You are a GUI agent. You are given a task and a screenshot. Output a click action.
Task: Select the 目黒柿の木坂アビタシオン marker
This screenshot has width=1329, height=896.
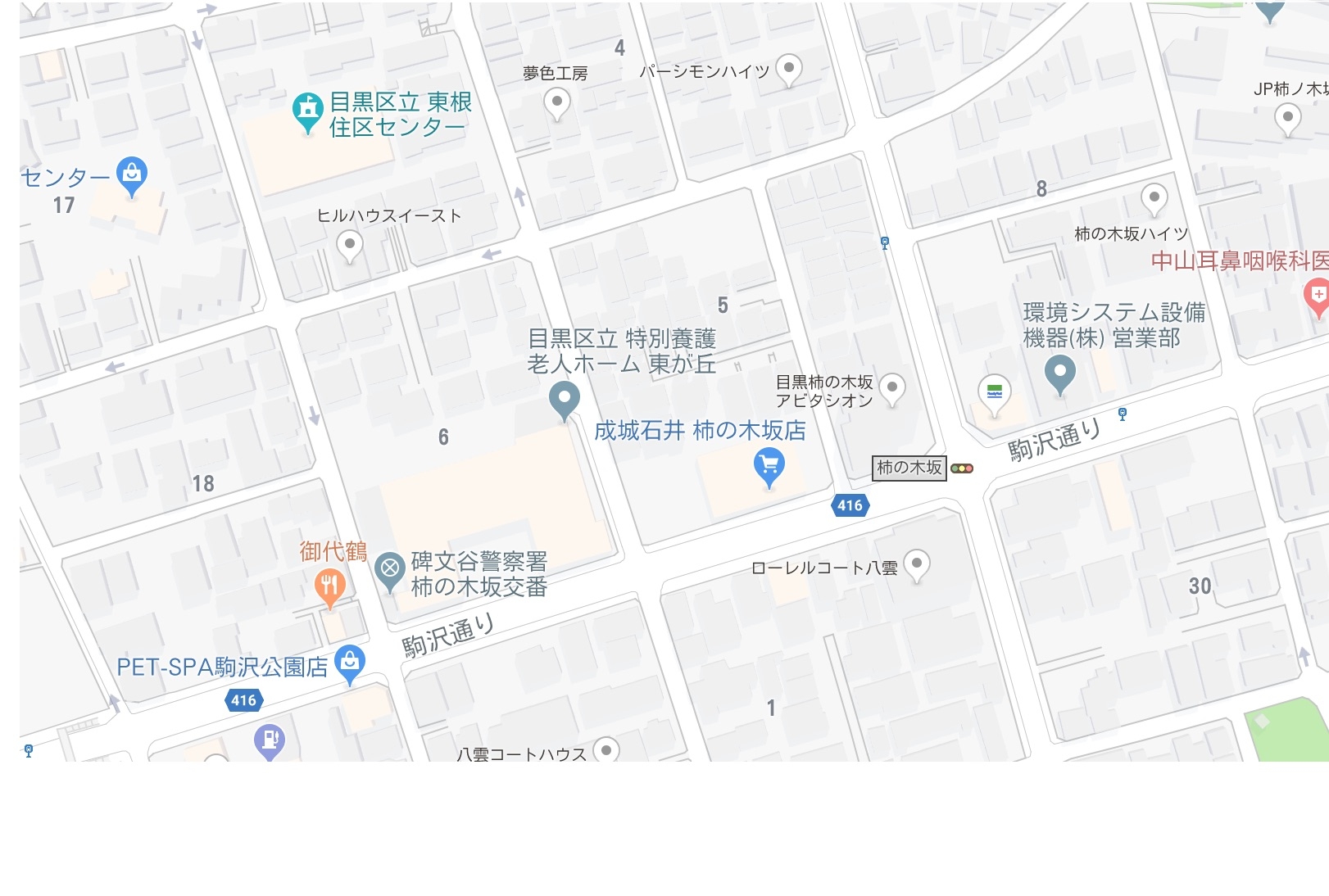coord(892,387)
